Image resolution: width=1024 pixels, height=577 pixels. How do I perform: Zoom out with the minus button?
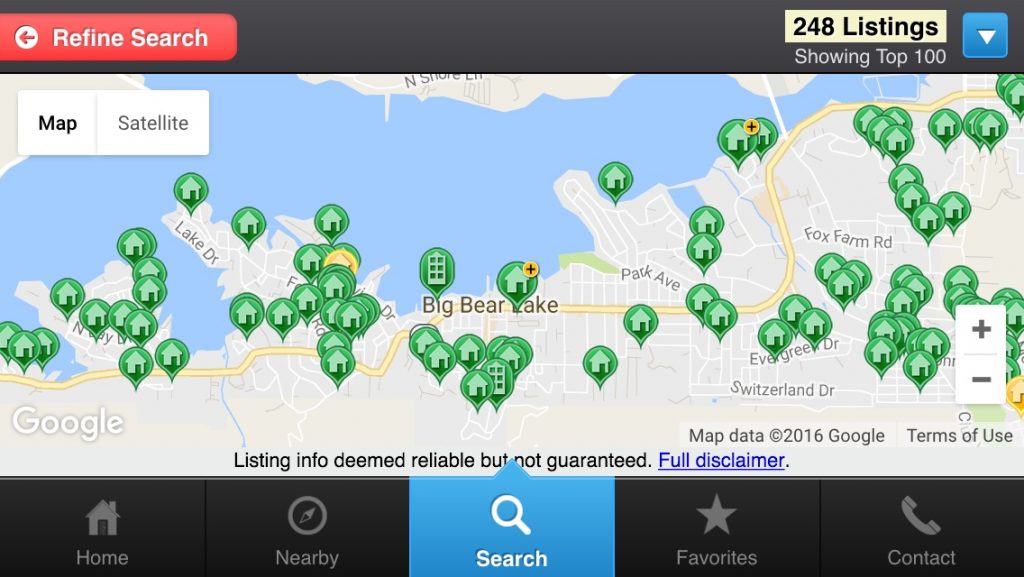(981, 380)
